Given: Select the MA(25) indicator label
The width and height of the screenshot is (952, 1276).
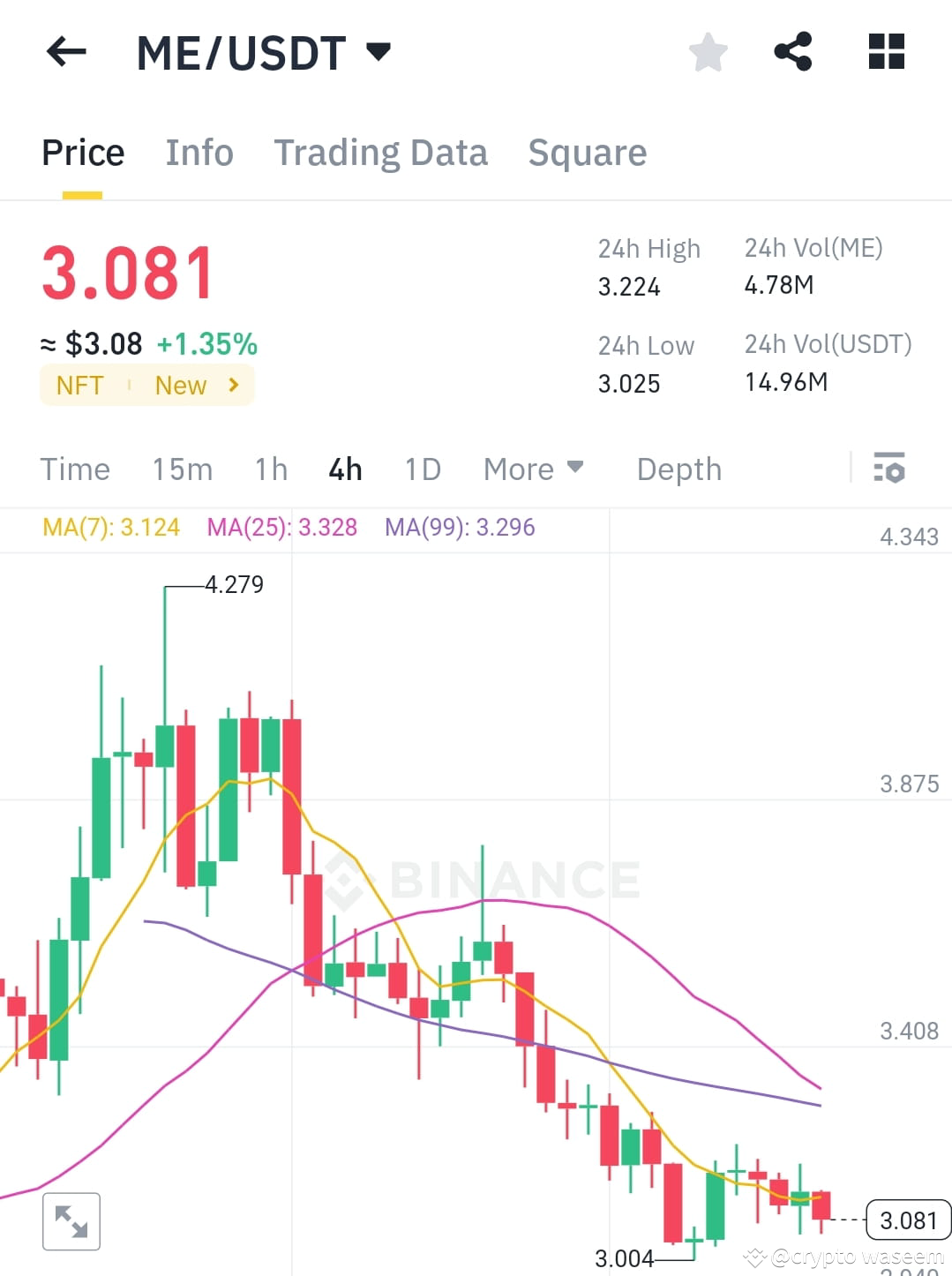Looking at the screenshot, I should tap(281, 527).
